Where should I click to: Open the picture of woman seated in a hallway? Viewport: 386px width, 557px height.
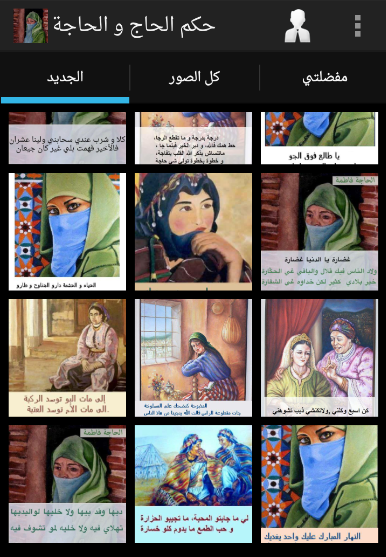(x=67, y=358)
